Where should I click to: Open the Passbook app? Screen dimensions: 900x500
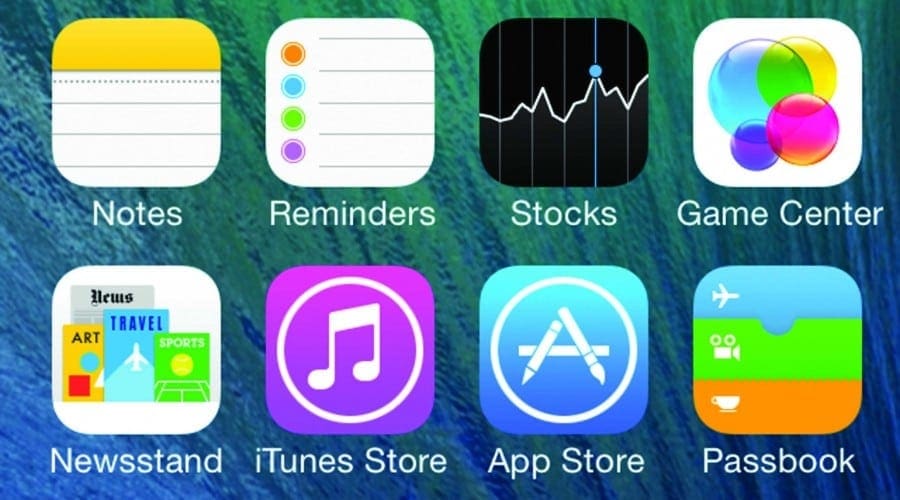click(779, 349)
